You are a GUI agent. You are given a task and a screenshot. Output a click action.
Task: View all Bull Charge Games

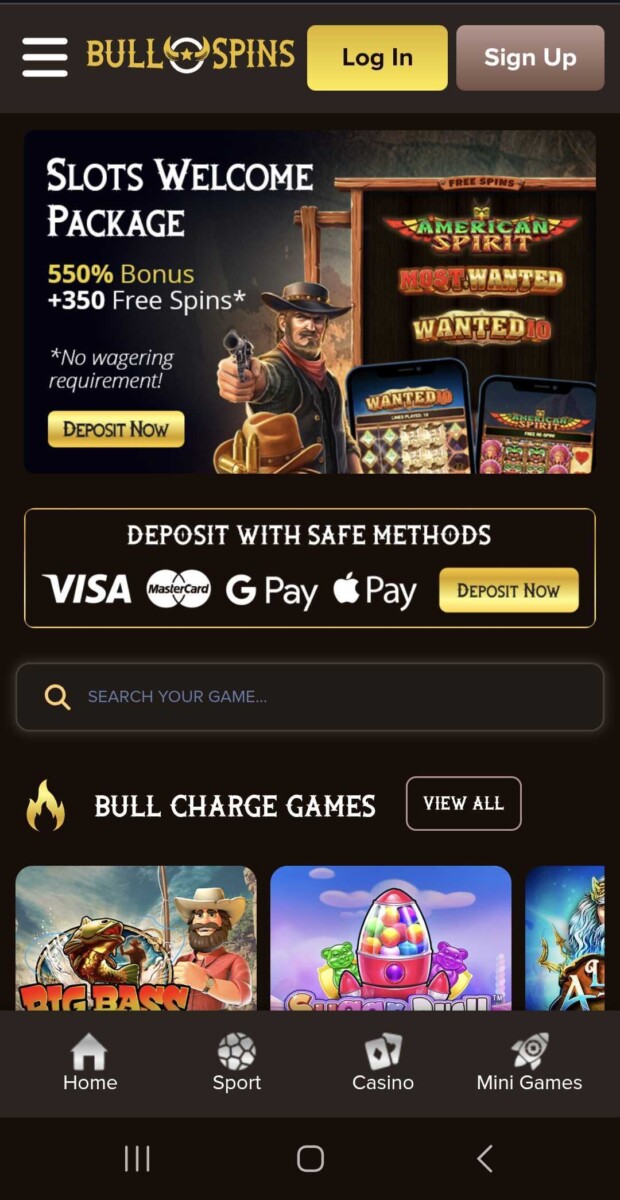[463, 803]
